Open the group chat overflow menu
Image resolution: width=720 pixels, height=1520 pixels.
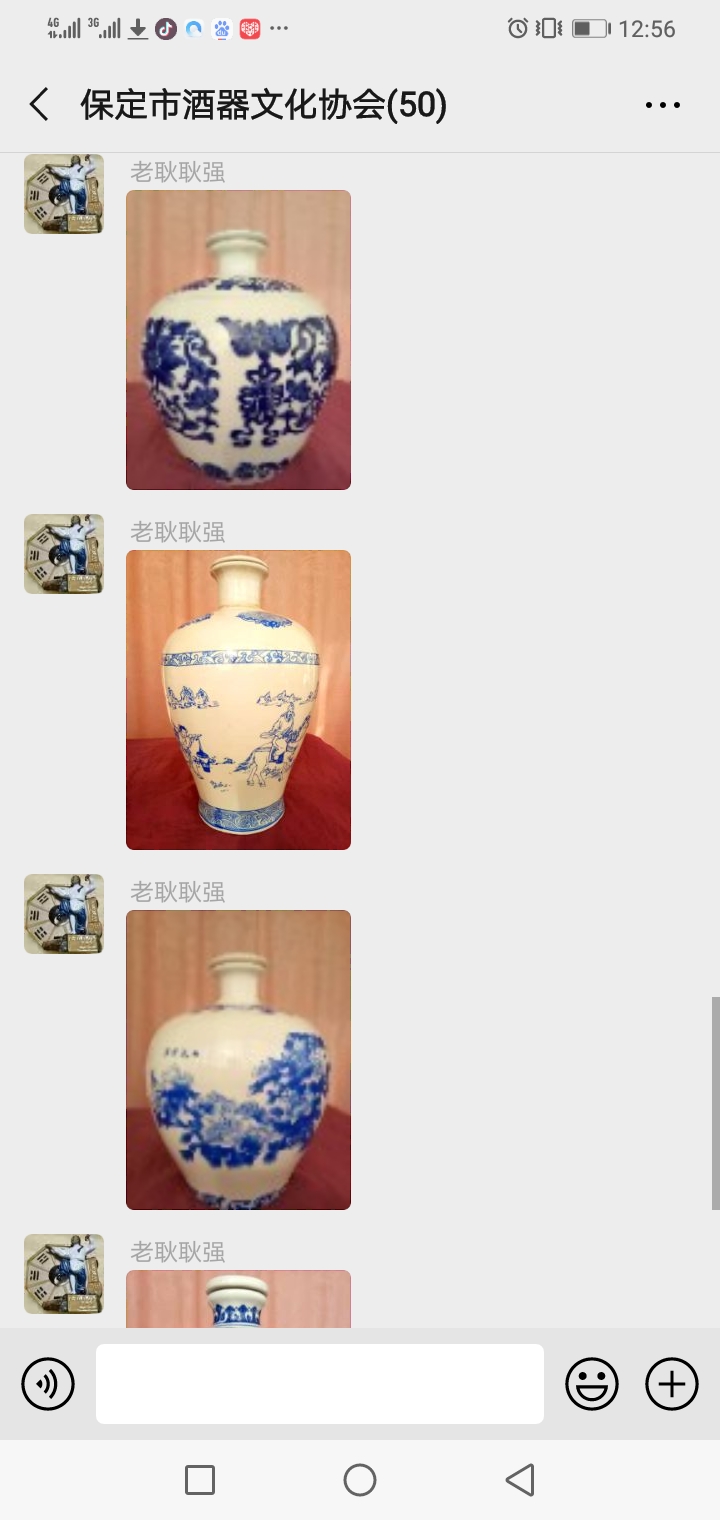tap(662, 105)
